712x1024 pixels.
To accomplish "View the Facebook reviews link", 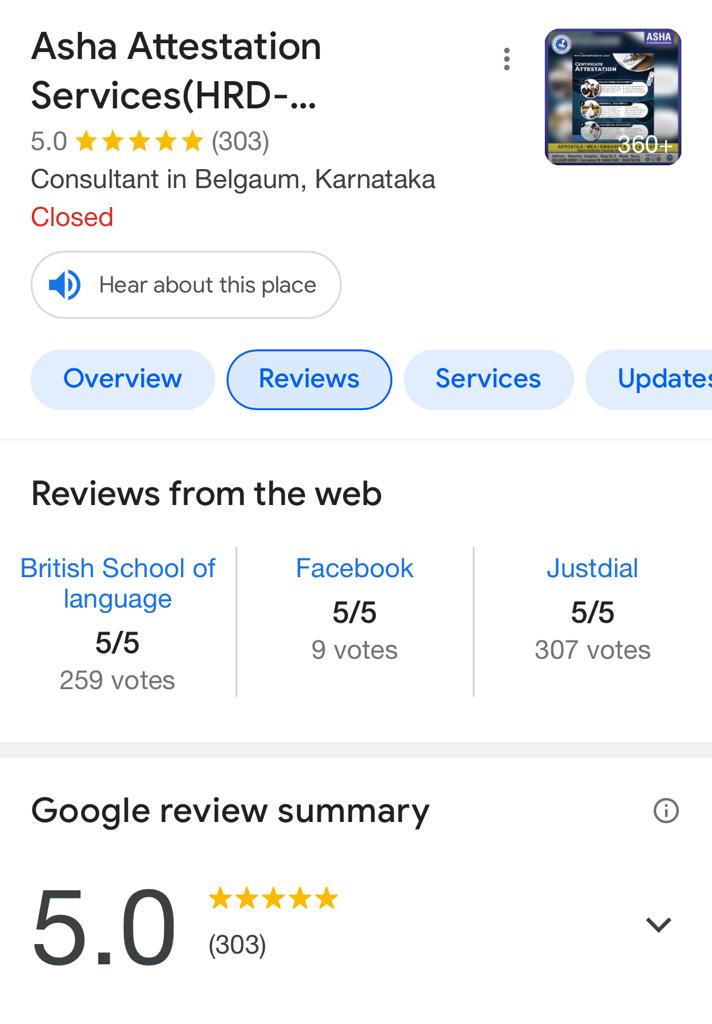I will 354,568.
